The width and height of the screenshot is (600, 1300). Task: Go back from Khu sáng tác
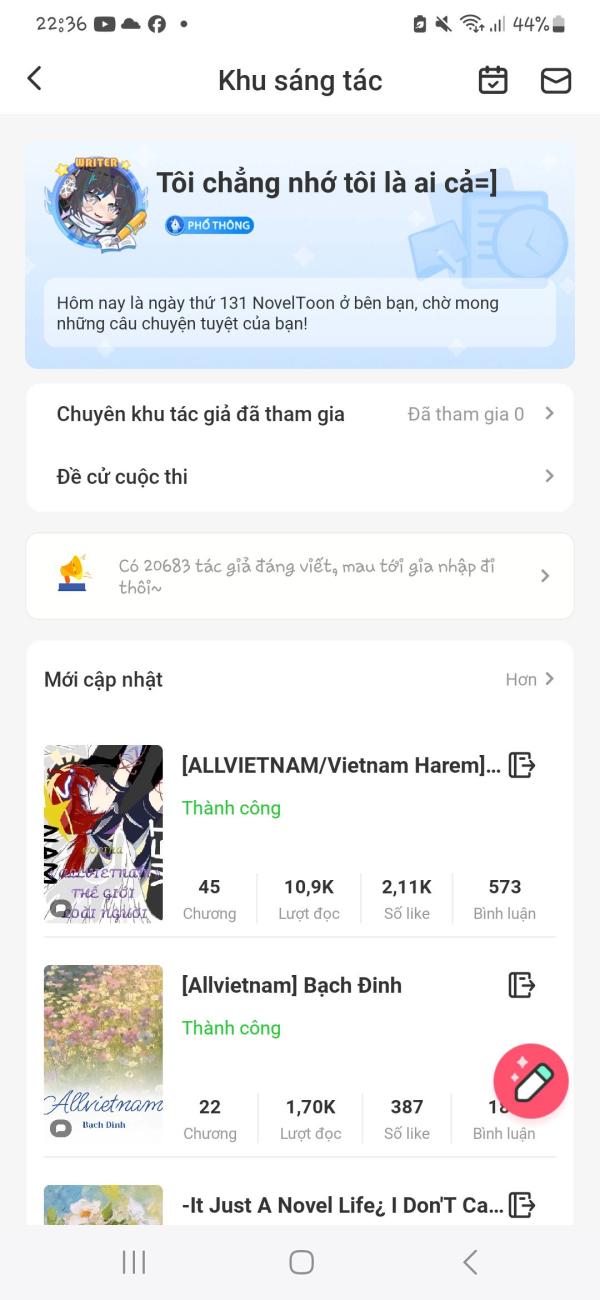point(35,79)
